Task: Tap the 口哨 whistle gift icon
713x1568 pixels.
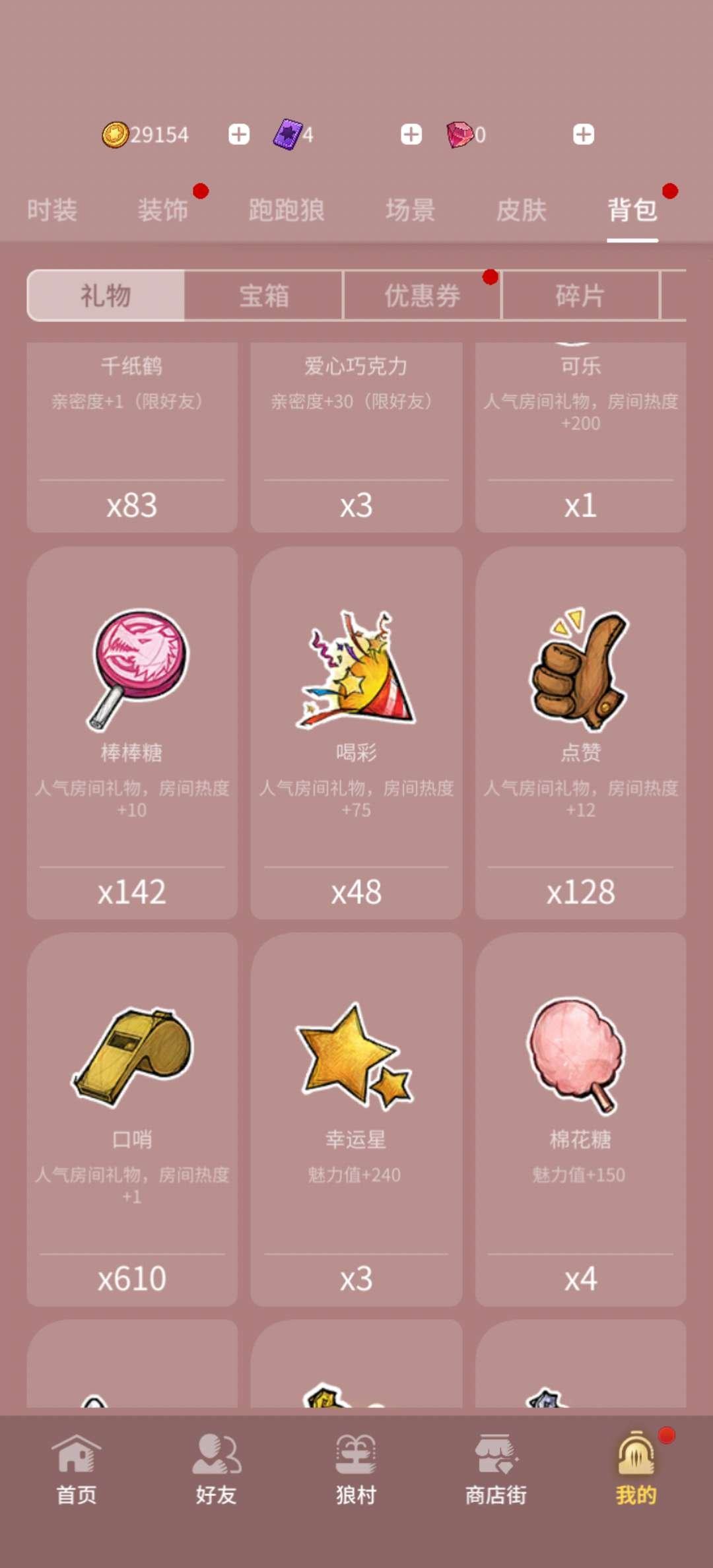Action: click(x=132, y=1056)
